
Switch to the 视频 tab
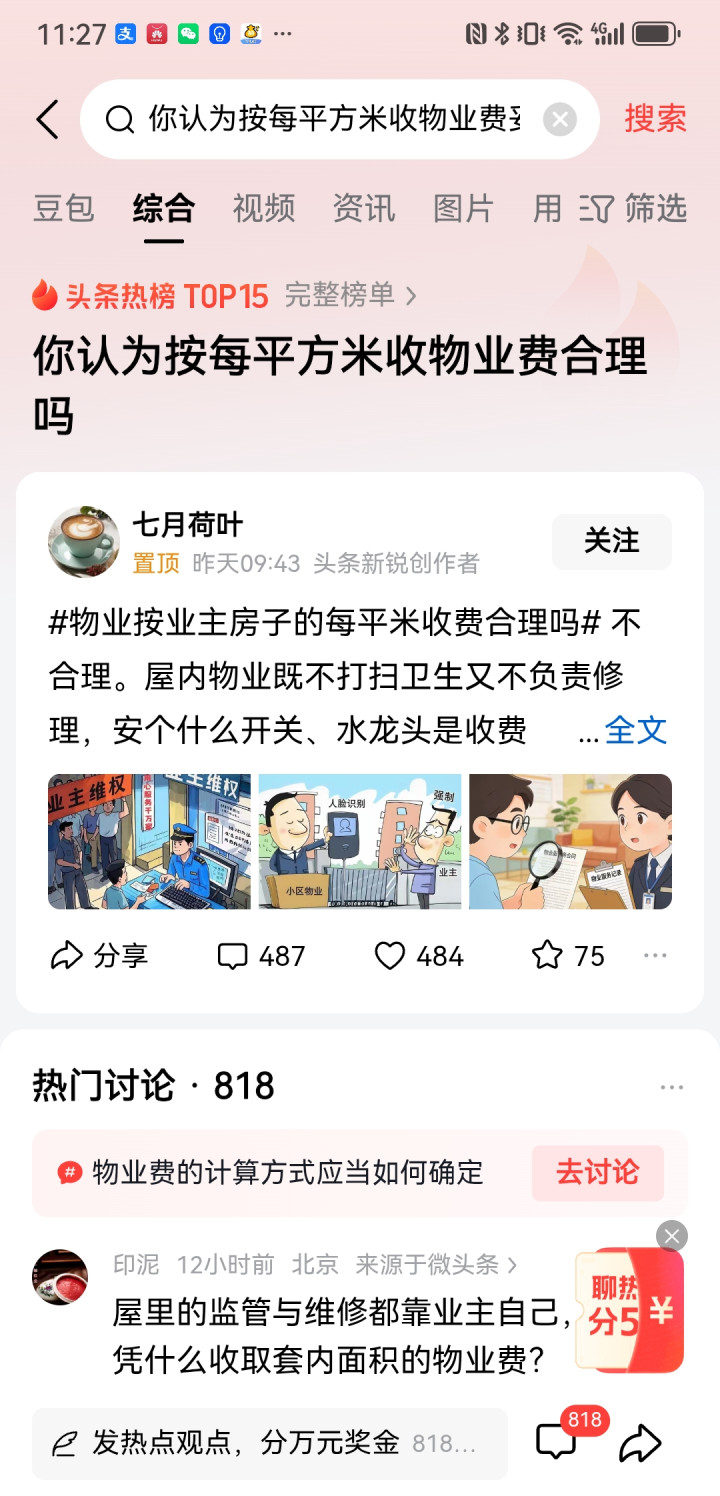pos(264,209)
